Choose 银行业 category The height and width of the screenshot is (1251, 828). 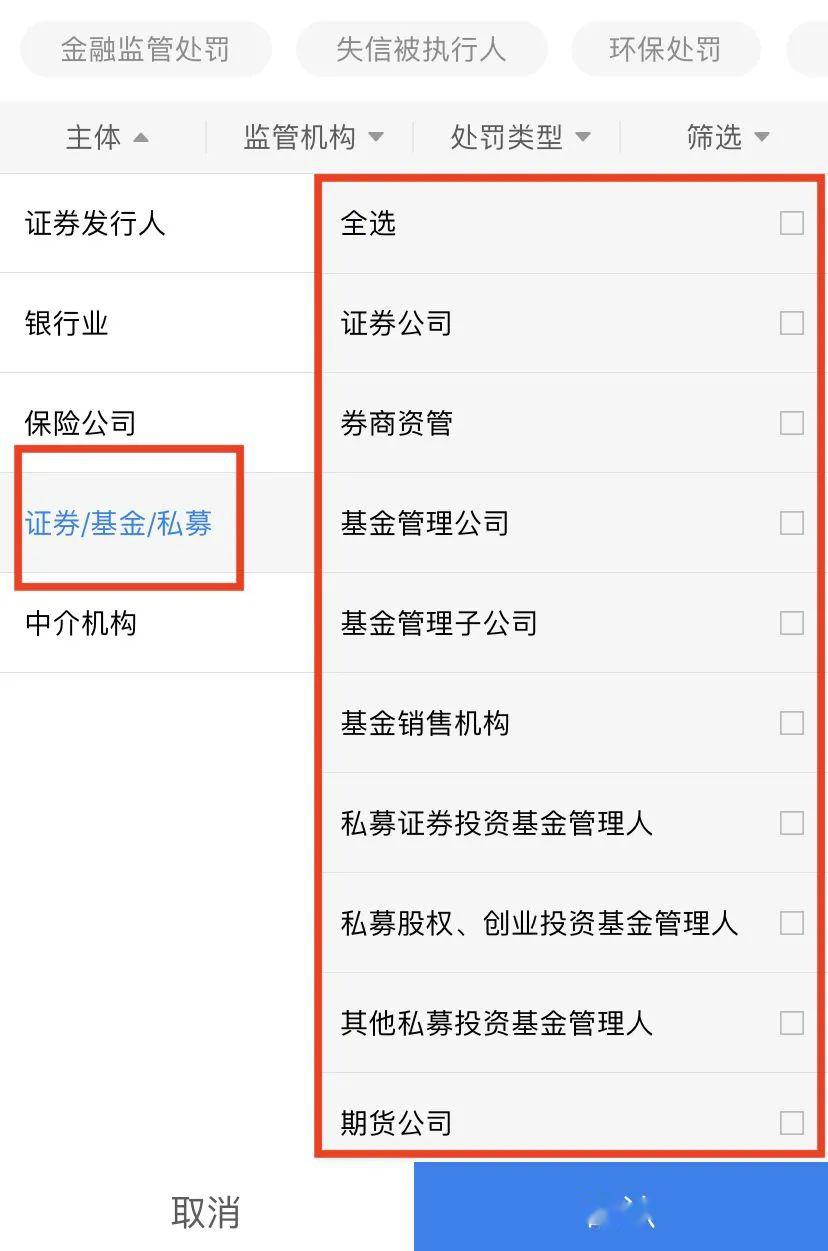[x=157, y=323]
